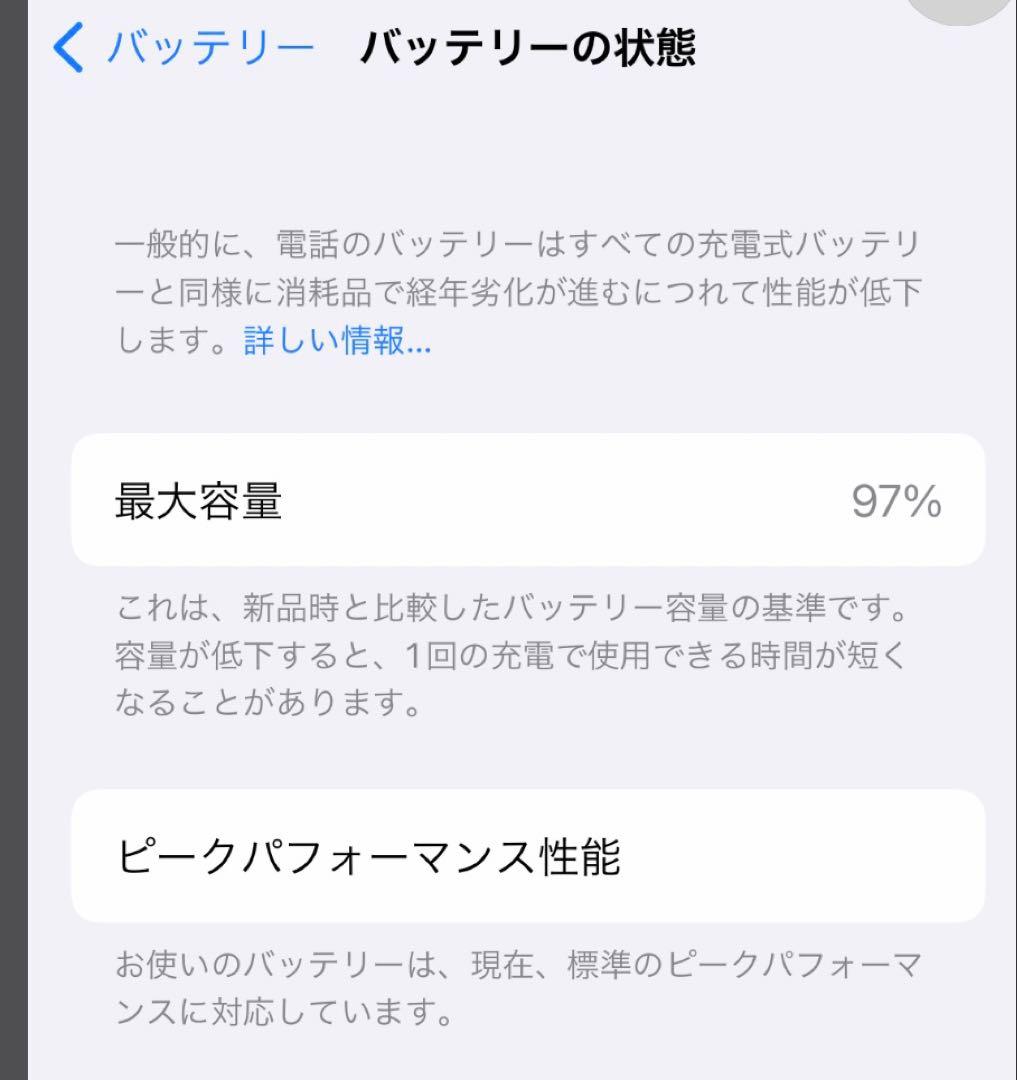Tap the blue 詳しい情報 text link
Screen dimensions: 1017x1080
point(333,343)
